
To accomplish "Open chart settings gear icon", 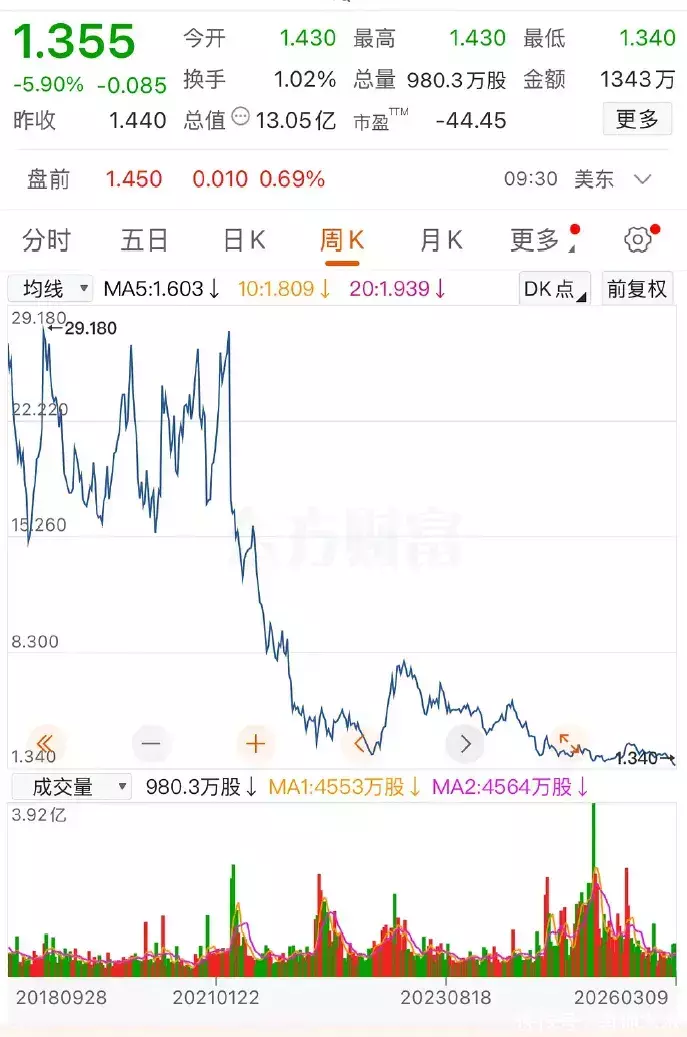I will [x=637, y=240].
